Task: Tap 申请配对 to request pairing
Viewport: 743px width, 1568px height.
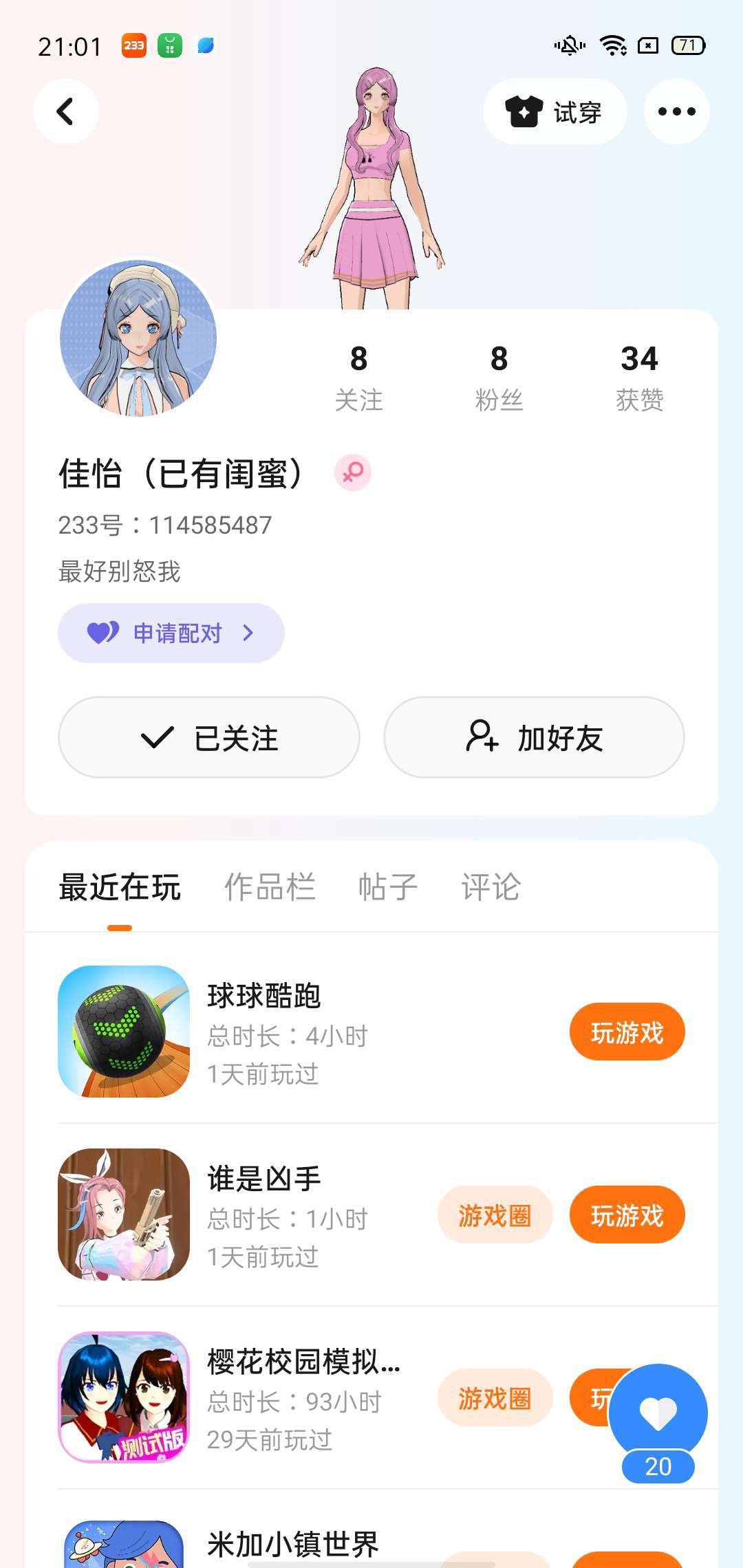Action: [171, 633]
